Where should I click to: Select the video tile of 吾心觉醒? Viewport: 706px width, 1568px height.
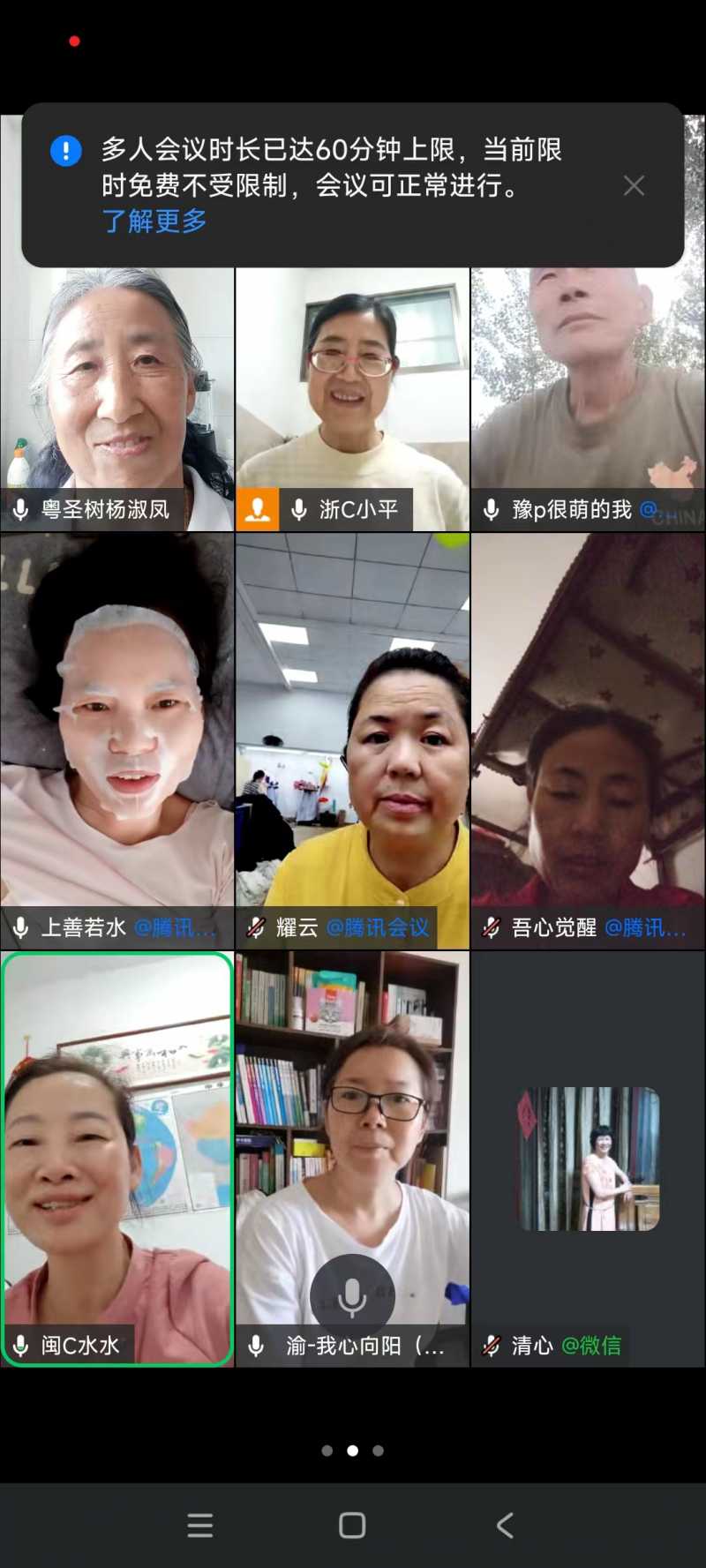[588, 732]
